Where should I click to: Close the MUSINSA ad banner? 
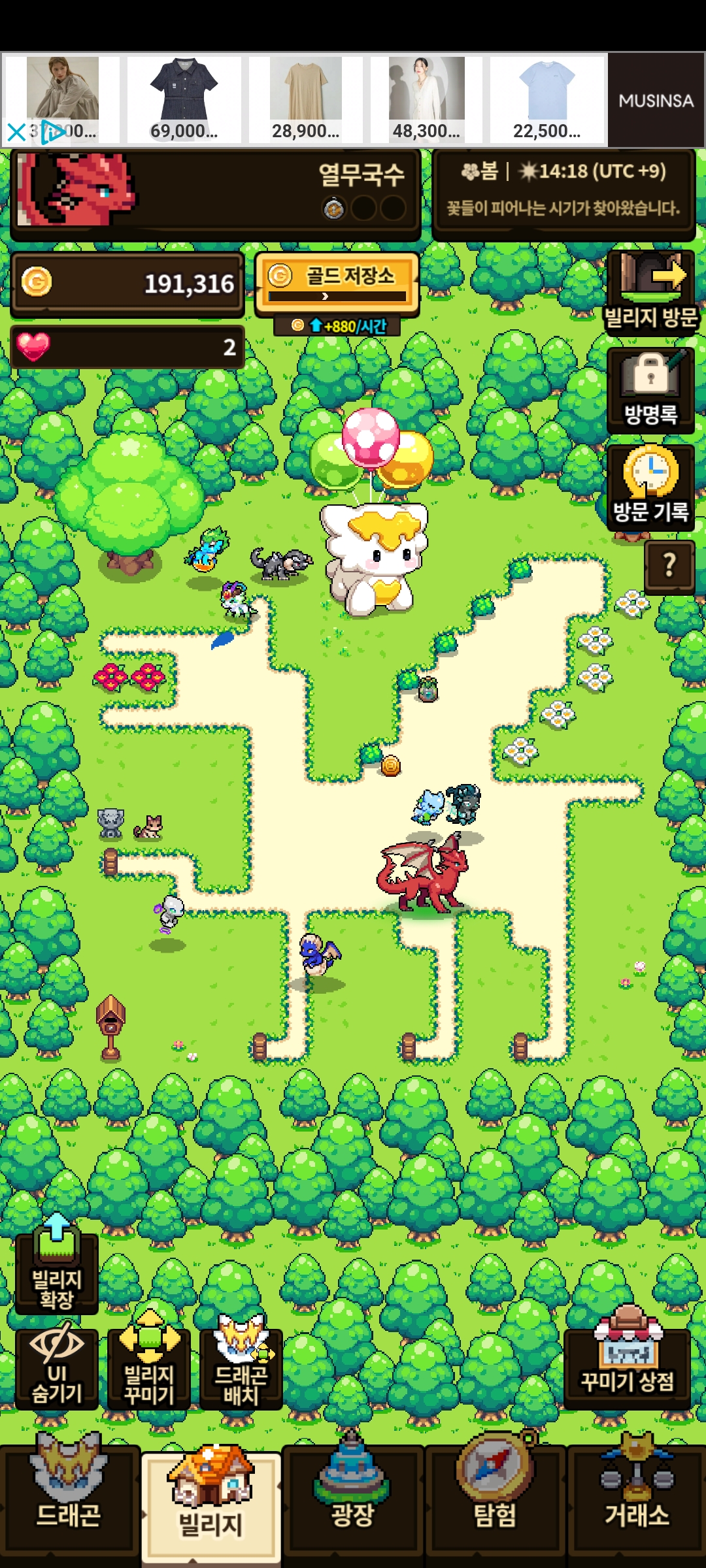point(16,133)
